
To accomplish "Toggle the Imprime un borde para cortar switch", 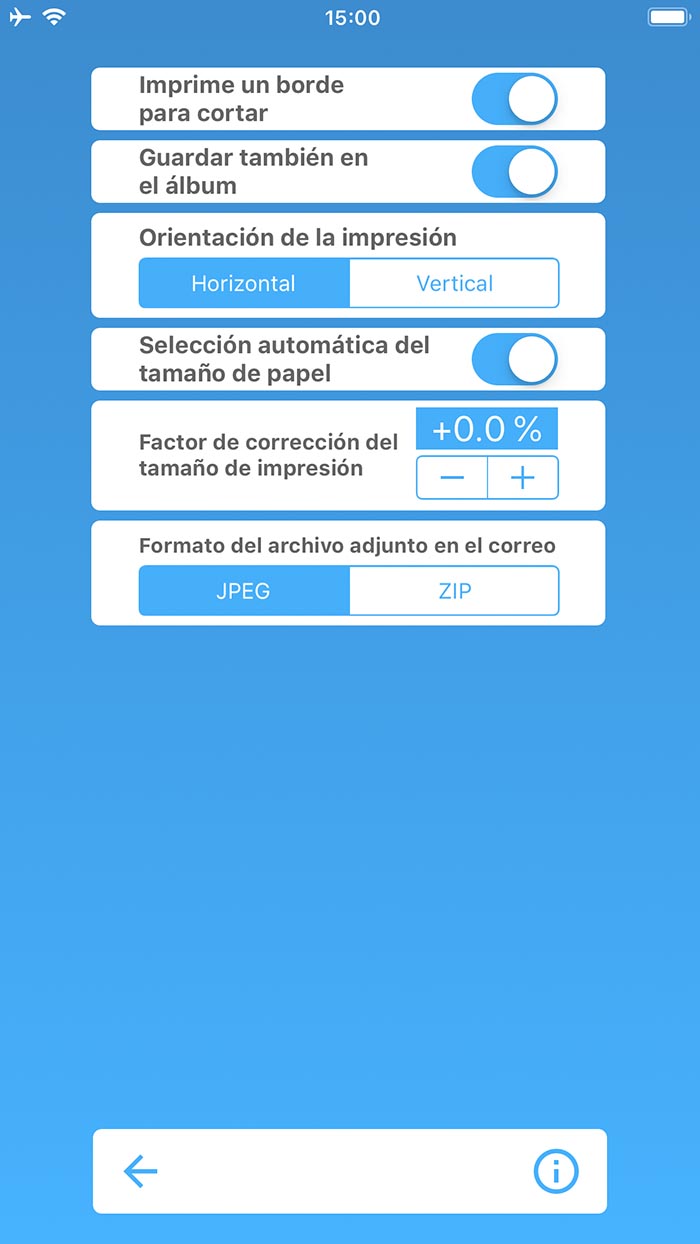I will click(x=514, y=99).
